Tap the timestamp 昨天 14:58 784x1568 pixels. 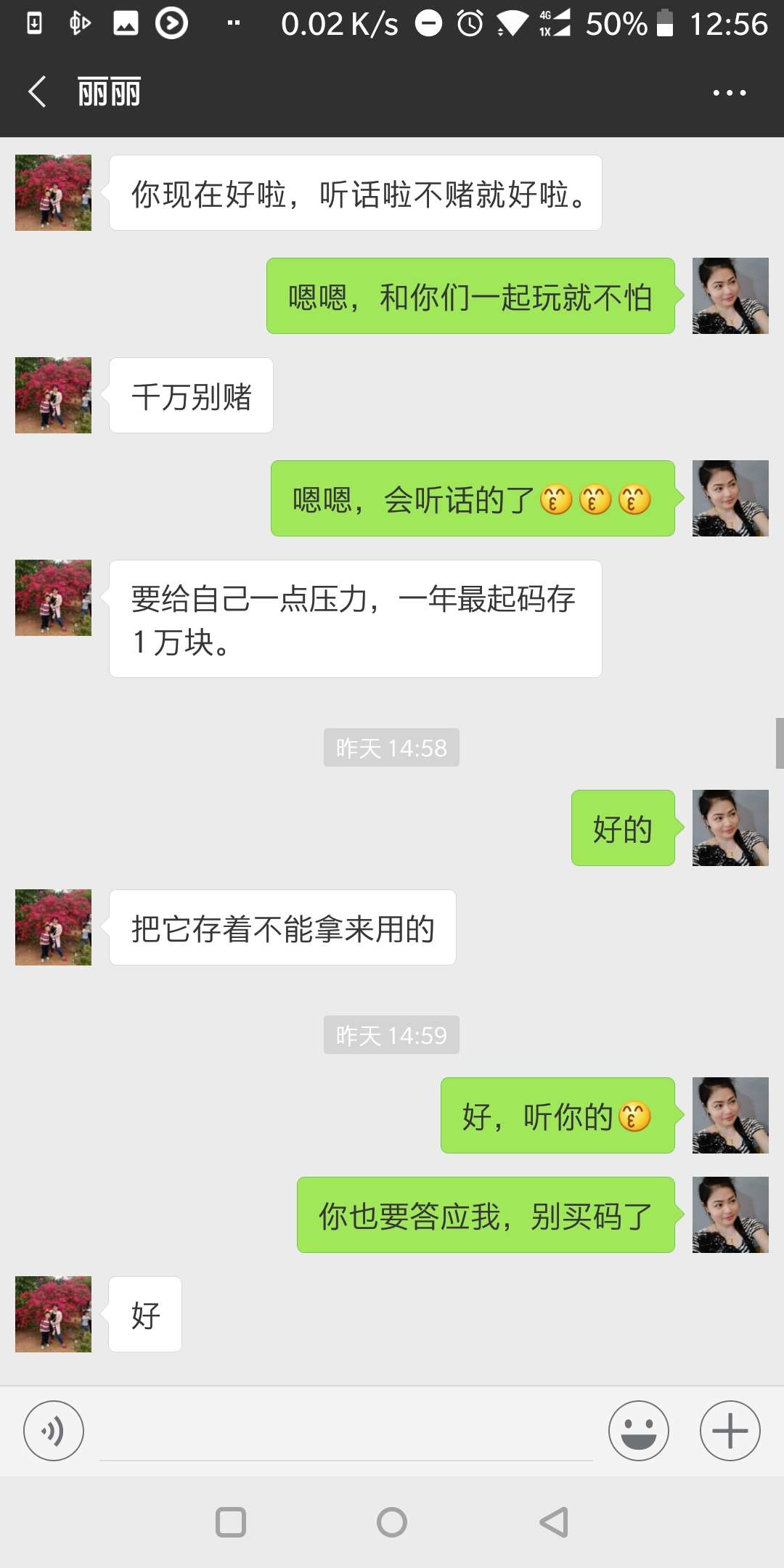click(391, 747)
